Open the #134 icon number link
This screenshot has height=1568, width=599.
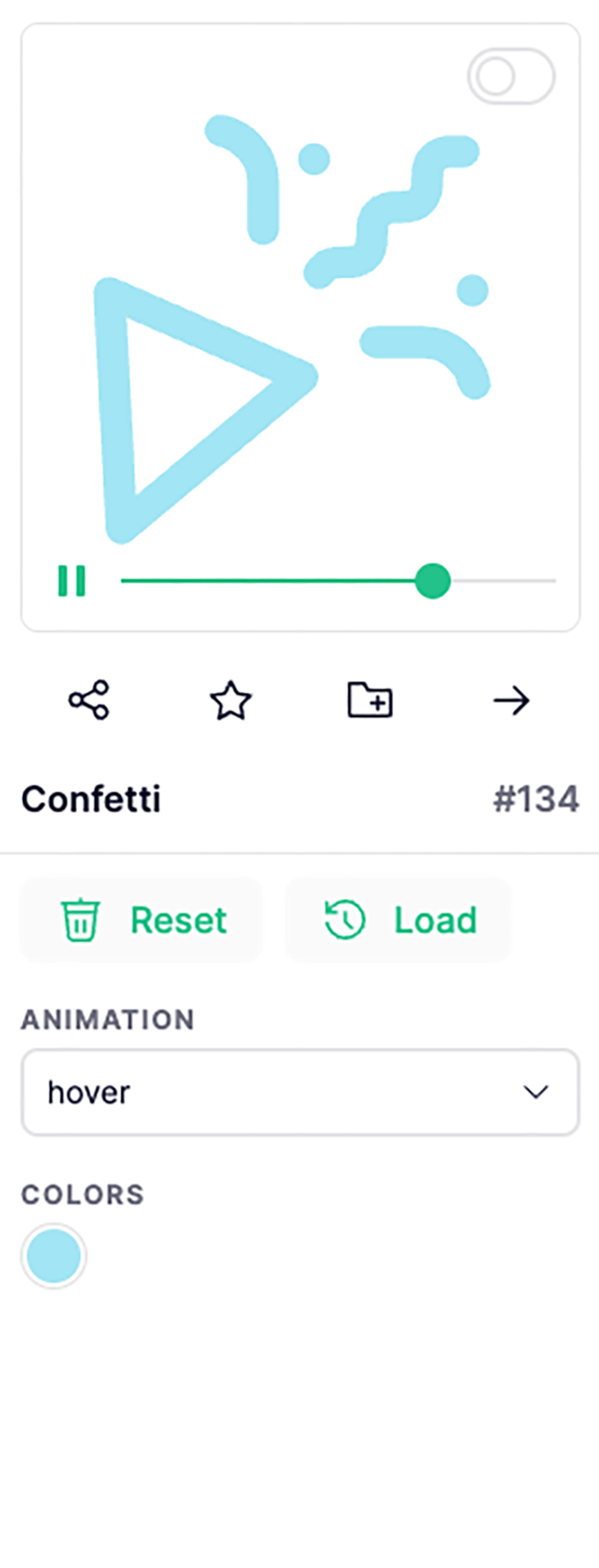[x=537, y=798]
